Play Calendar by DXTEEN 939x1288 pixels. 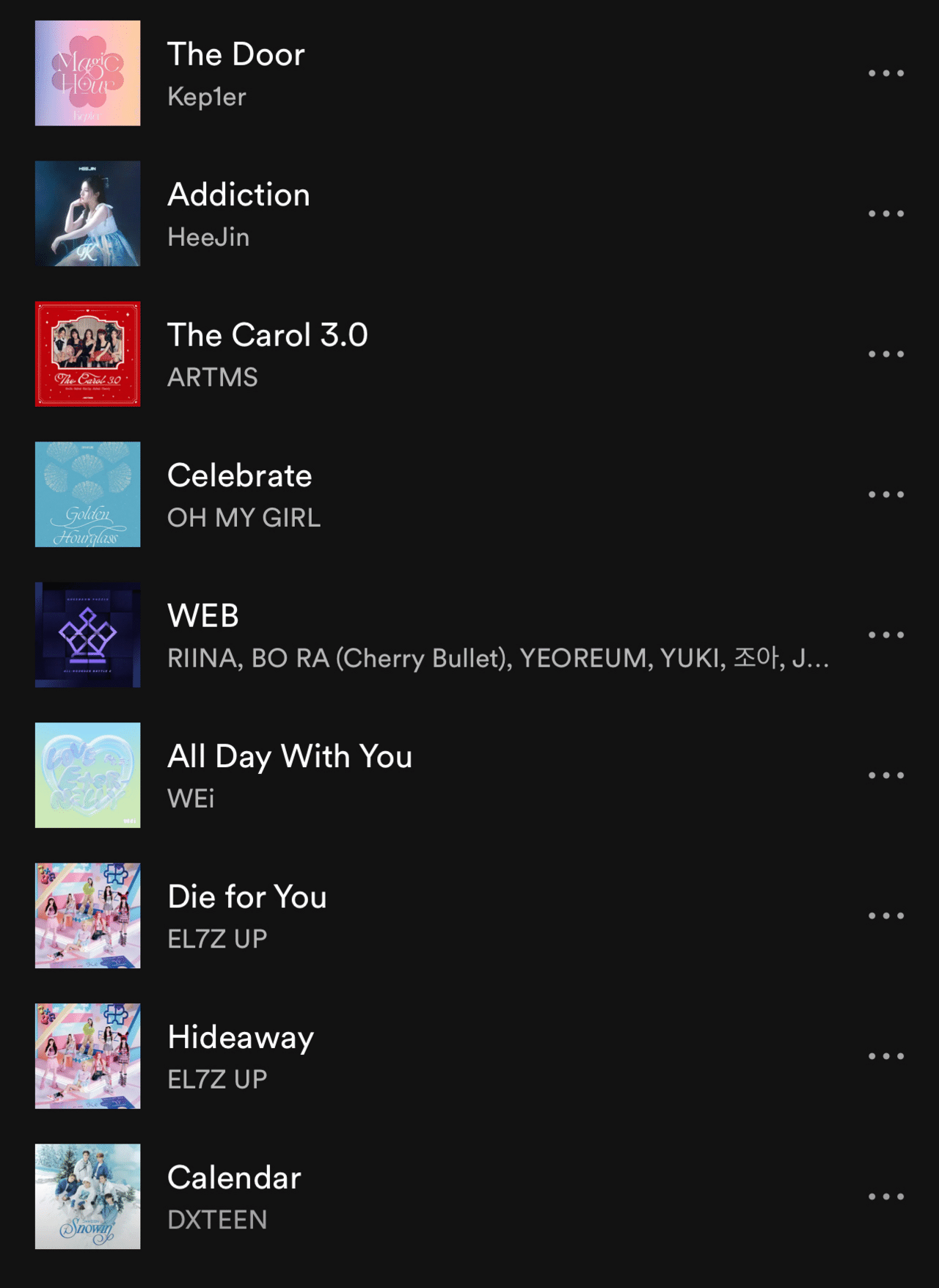pos(234,1178)
